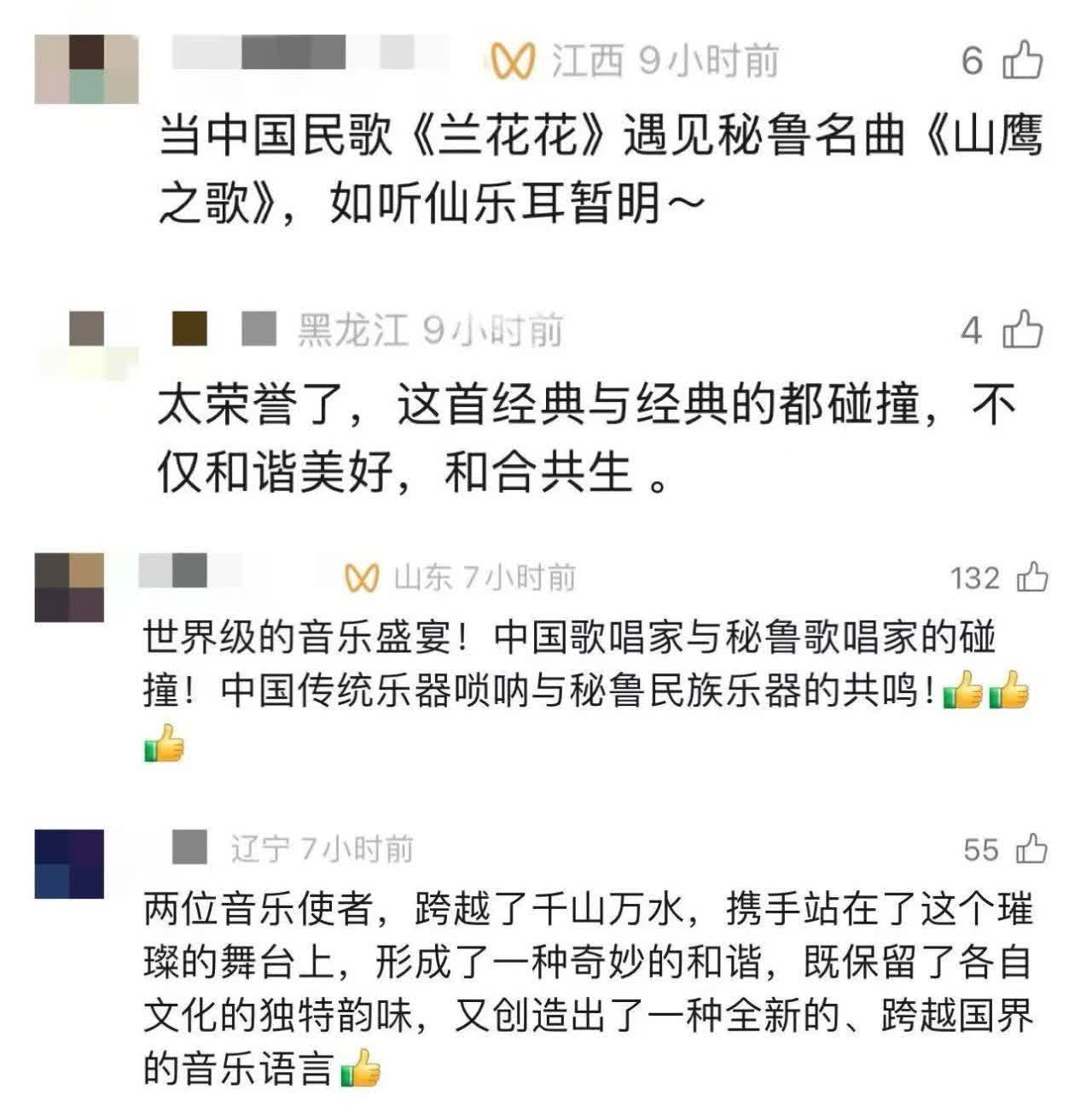This screenshot has height=1107, width=1092.
Task: Open the 山东 commenter's profile avatar
Action: (x=69, y=587)
